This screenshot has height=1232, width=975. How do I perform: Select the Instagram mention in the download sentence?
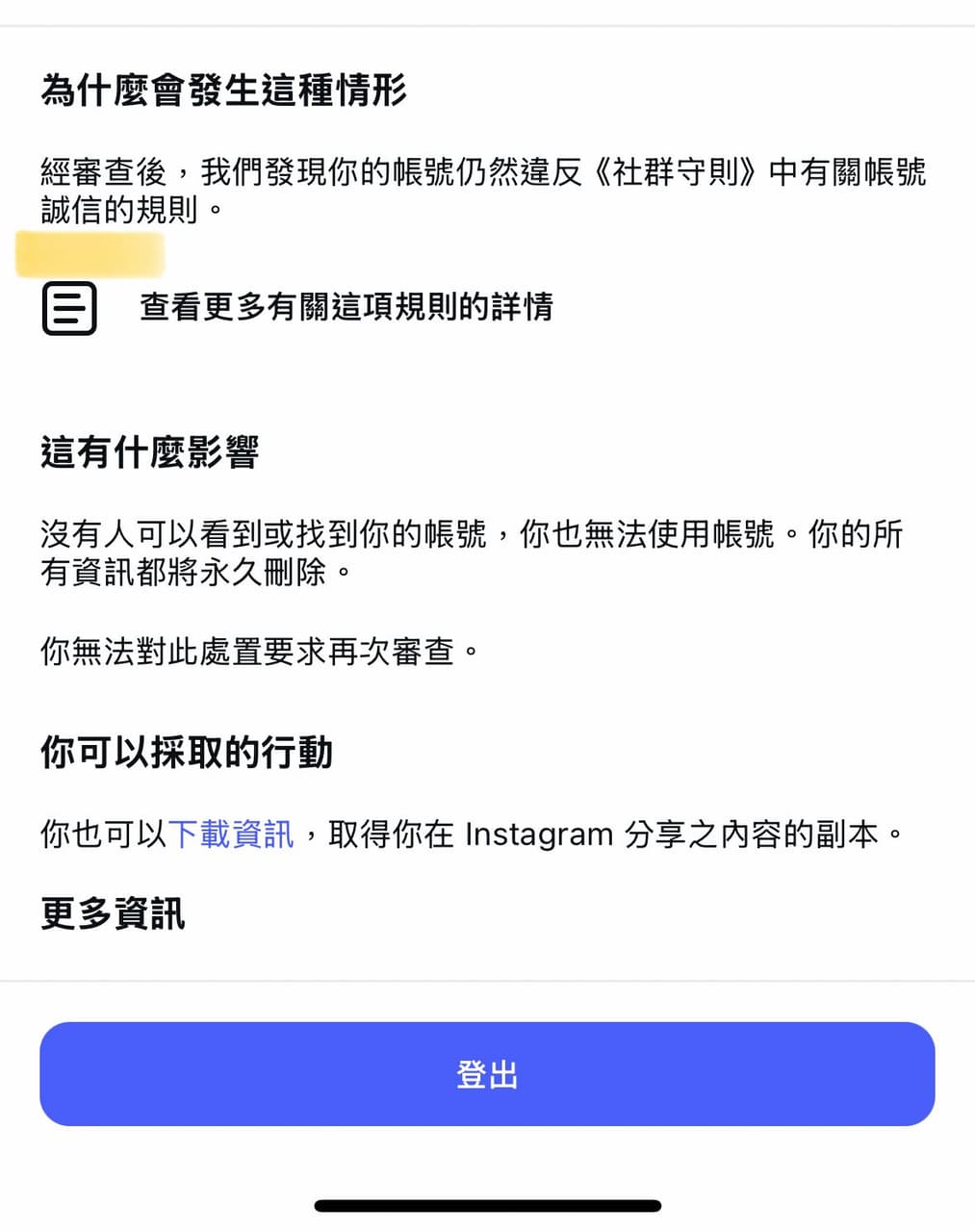coord(540,834)
